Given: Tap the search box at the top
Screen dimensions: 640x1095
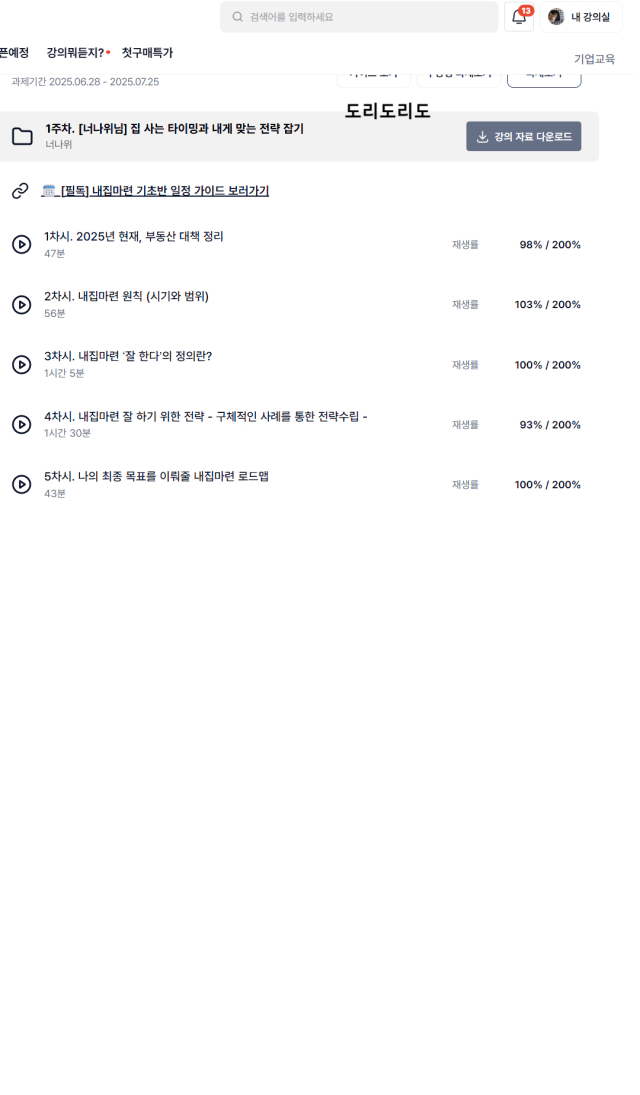Looking at the screenshot, I should (x=358, y=17).
